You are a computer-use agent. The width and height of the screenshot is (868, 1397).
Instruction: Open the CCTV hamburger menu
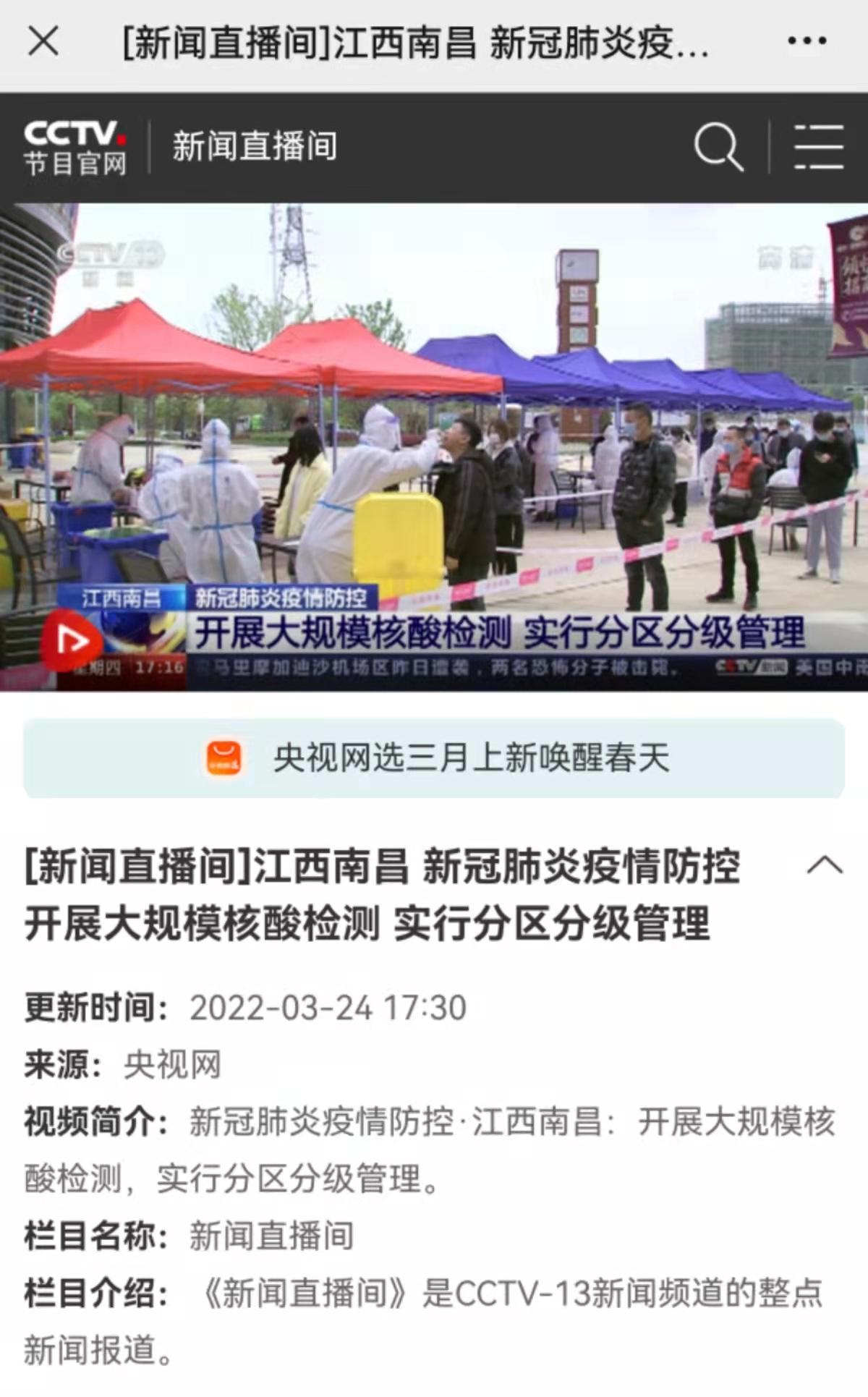[818, 147]
